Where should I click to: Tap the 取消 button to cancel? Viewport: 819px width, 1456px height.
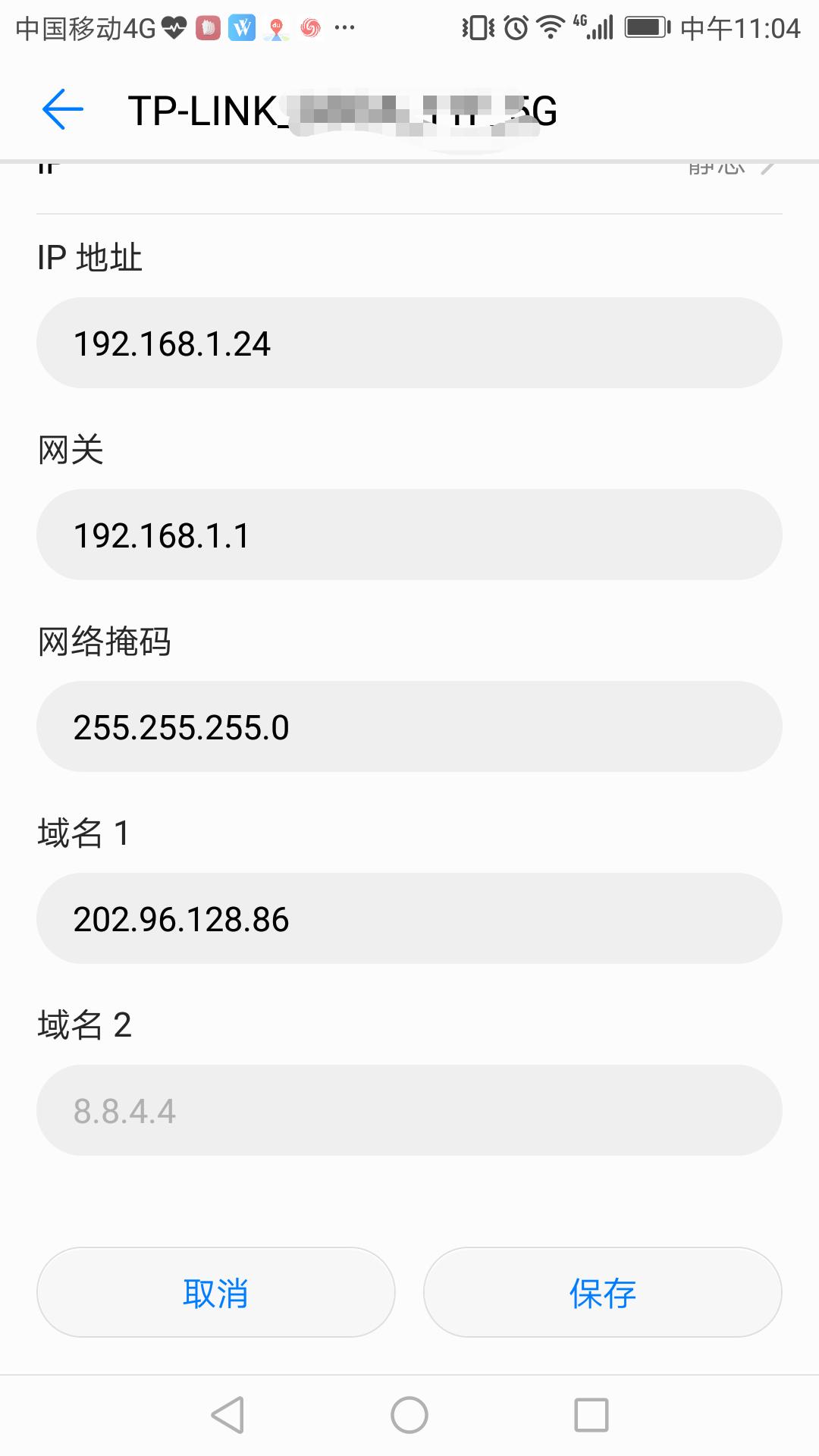[x=215, y=1291]
